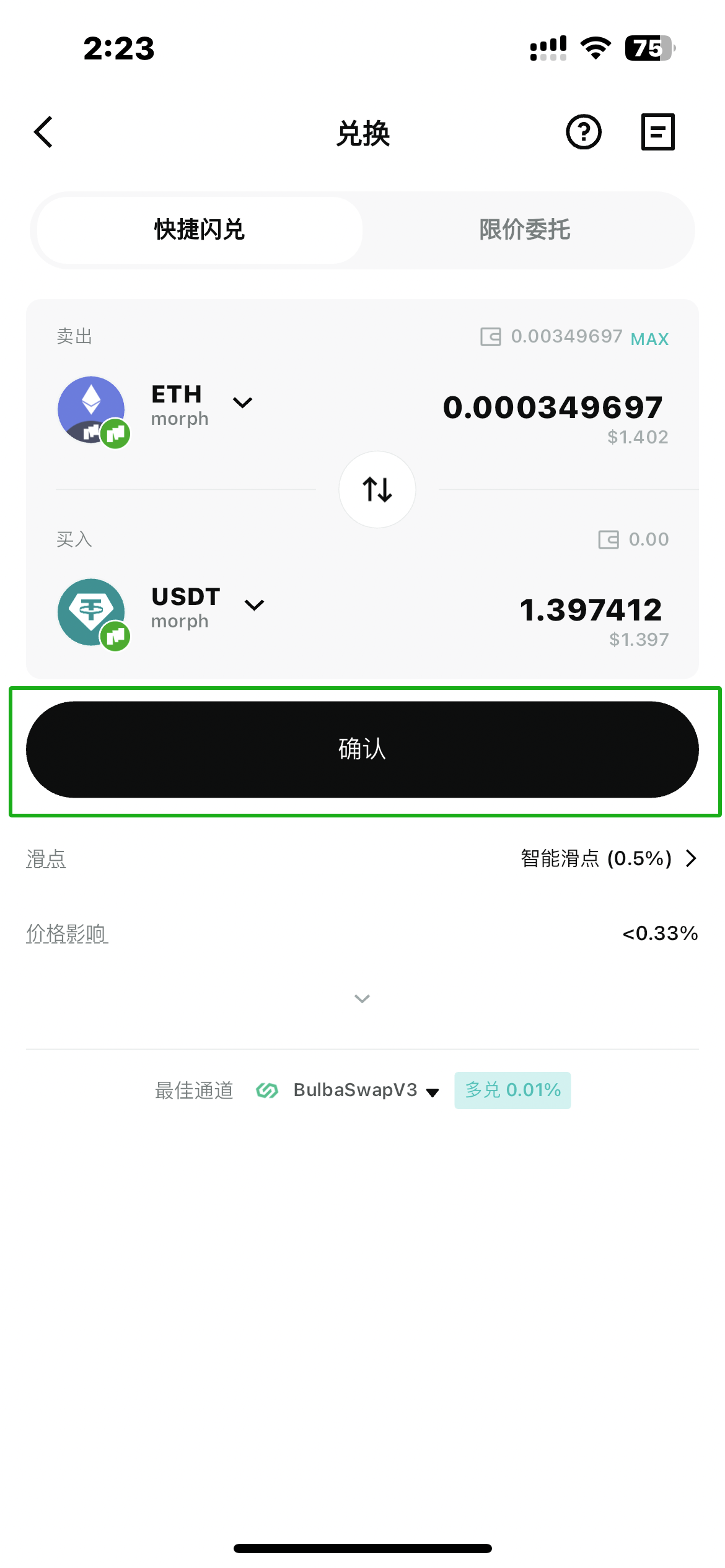725x1568 pixels.
Task: Open the USDT token selector dropdown
Action: 209,608
